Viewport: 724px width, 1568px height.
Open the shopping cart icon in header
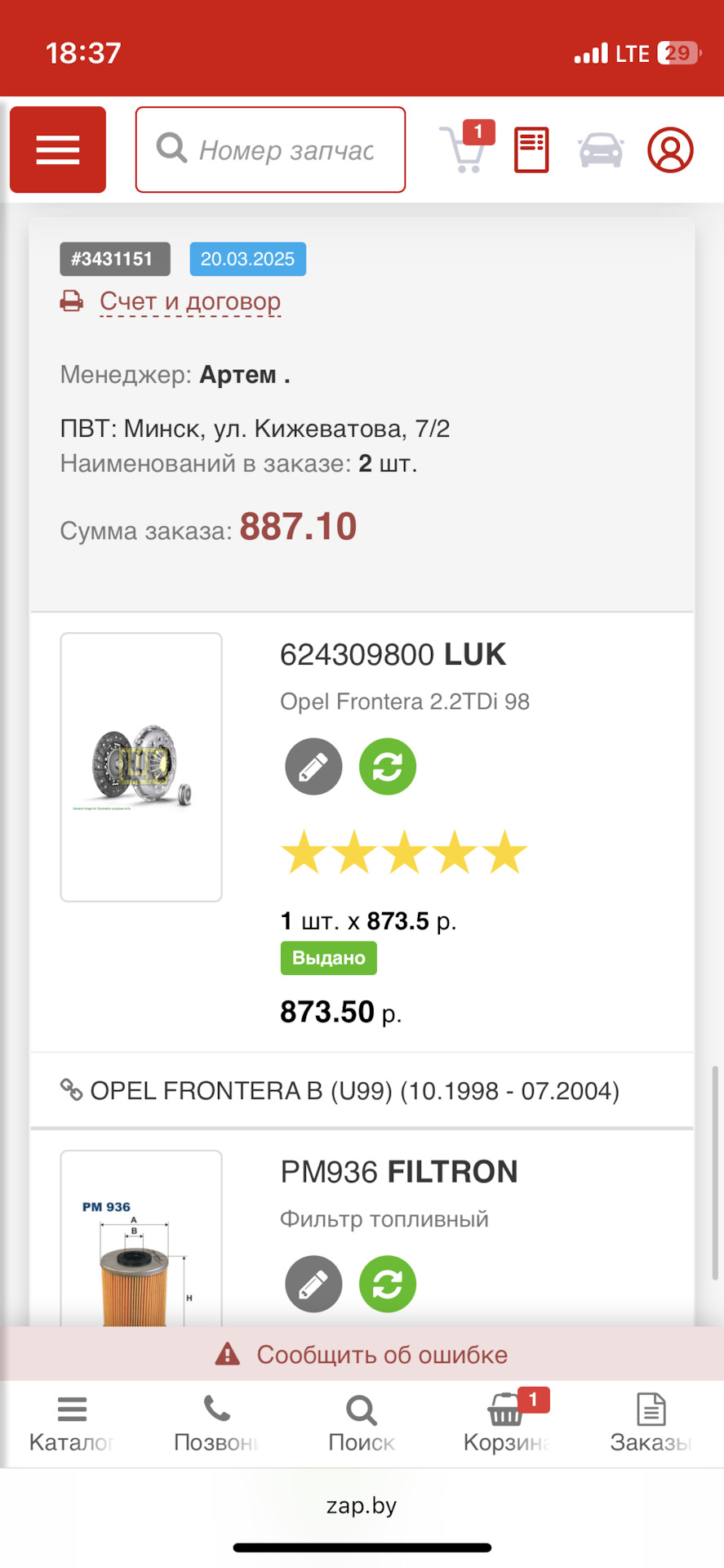[x=464, y=149]
